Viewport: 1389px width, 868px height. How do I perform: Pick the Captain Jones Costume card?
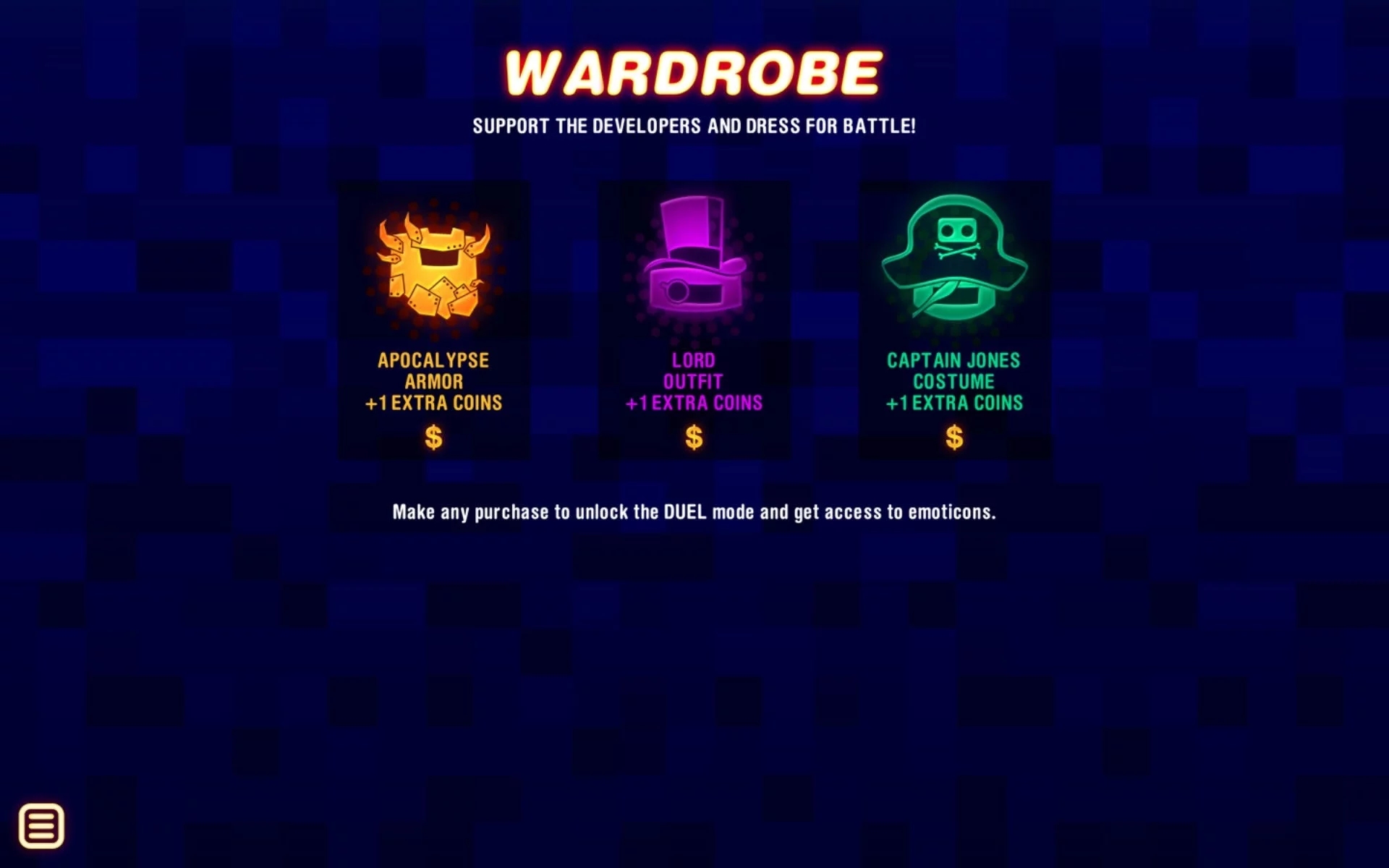tap(954, 320)
